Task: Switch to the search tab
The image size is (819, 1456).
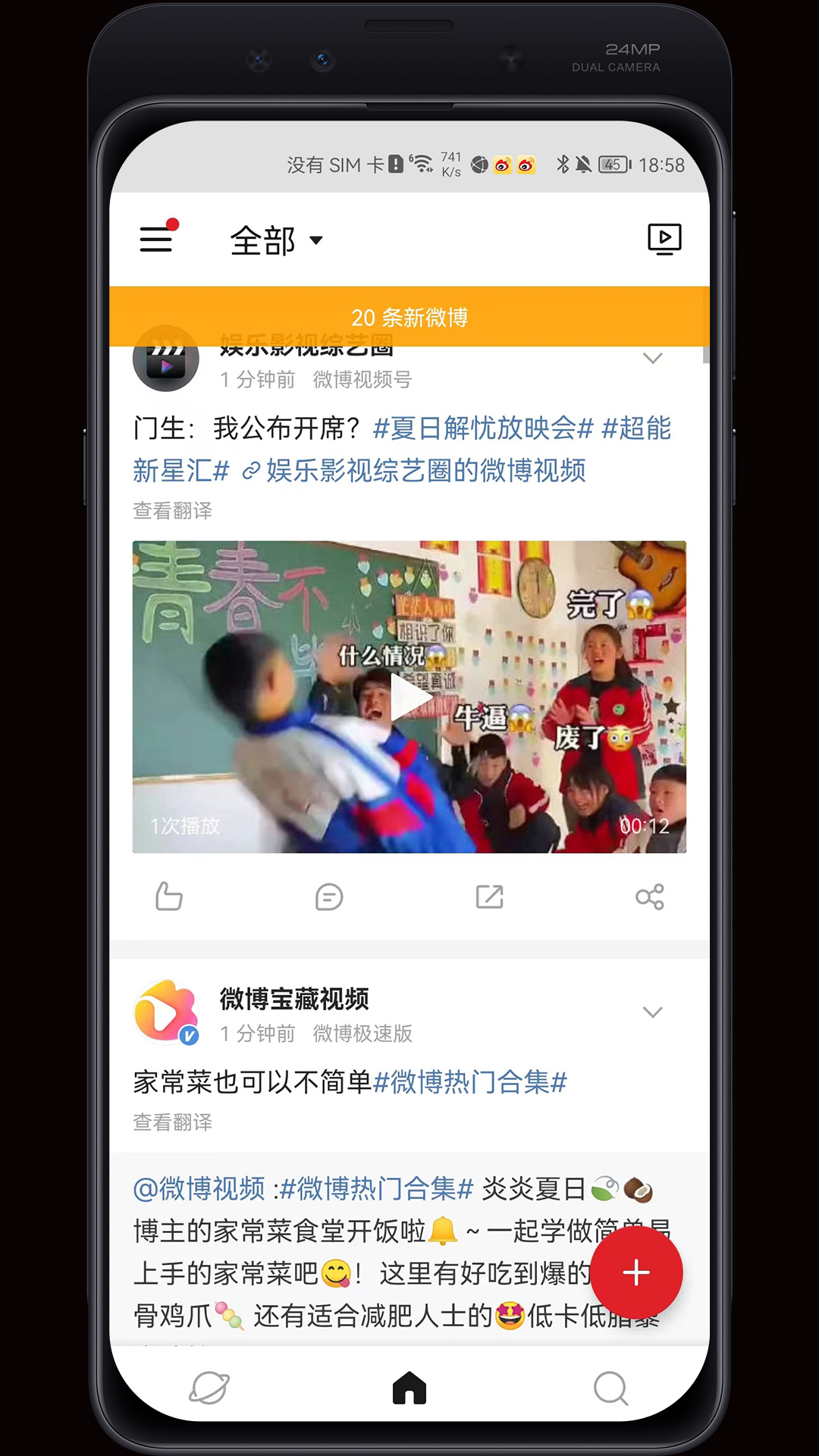Action: (610, 1389)
